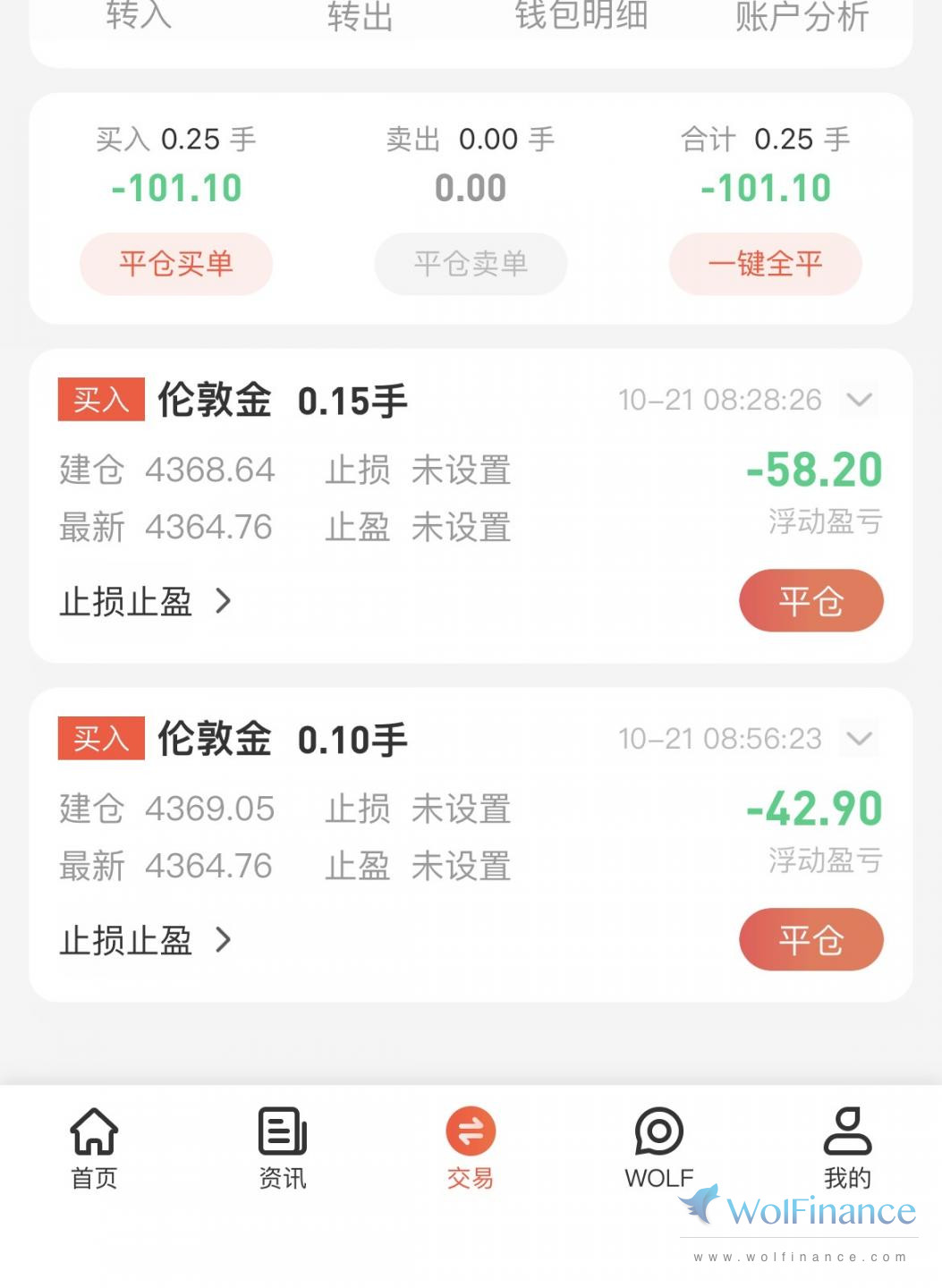Close the 0.10手 伦敦金 position with 平仓
The height and width of the screenshot is (1288, 942).
(x=810, y=940)
